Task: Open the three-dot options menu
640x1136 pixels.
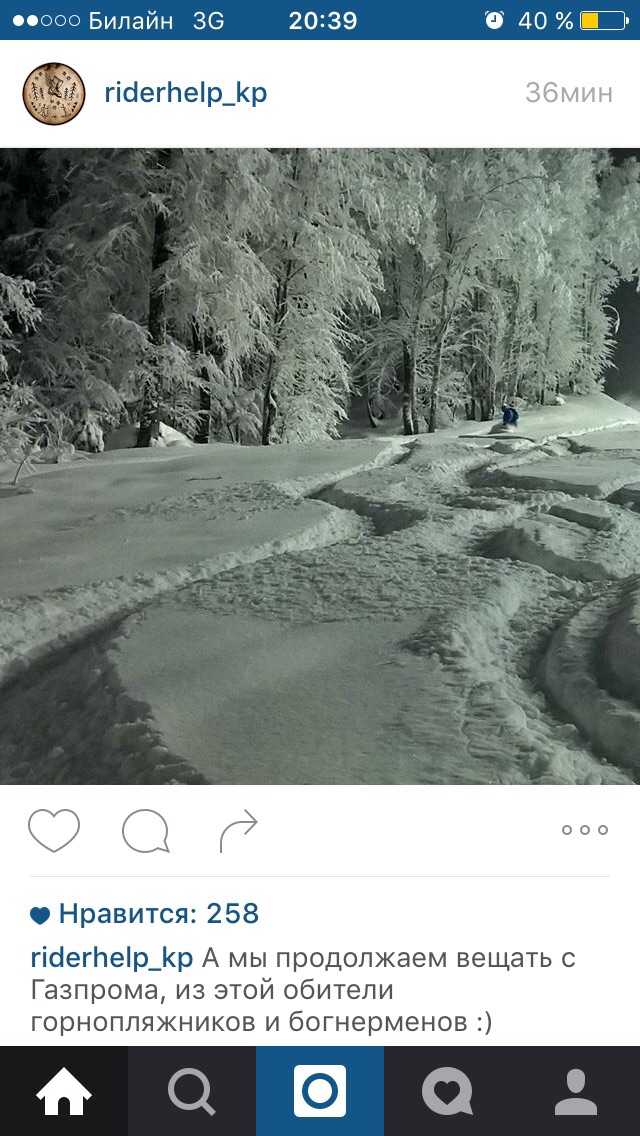Action: pos(585,830)
